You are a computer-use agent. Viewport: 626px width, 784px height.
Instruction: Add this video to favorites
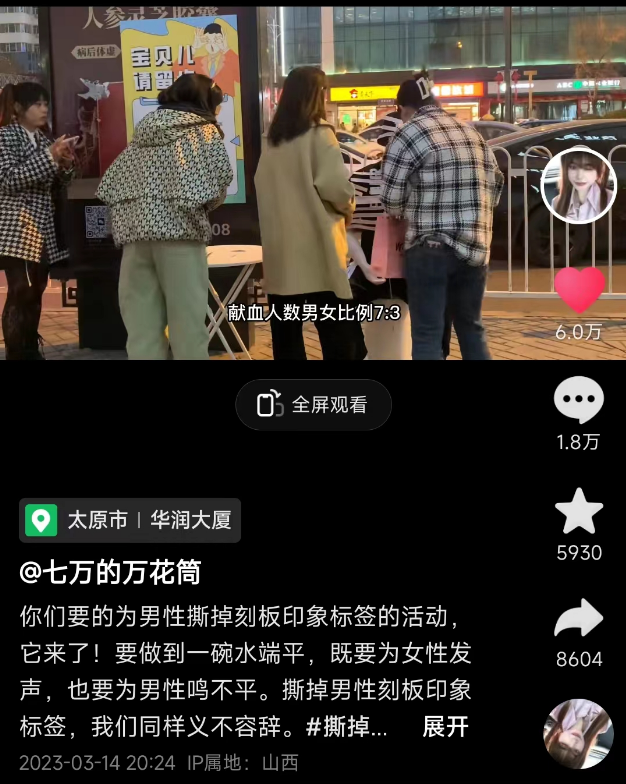coord(578,512)
